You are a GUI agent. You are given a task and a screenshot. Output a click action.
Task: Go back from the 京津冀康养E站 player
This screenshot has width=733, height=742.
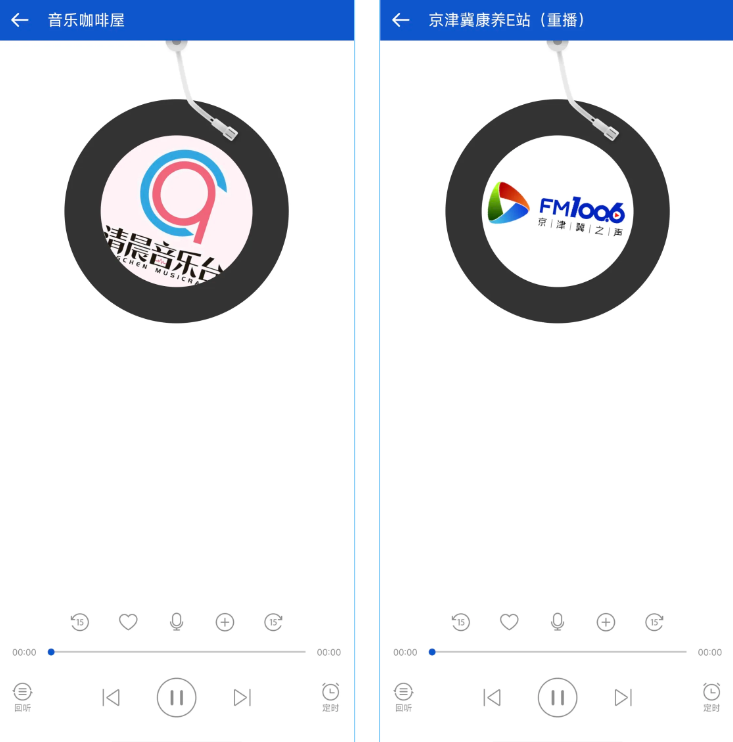[401, 20]
